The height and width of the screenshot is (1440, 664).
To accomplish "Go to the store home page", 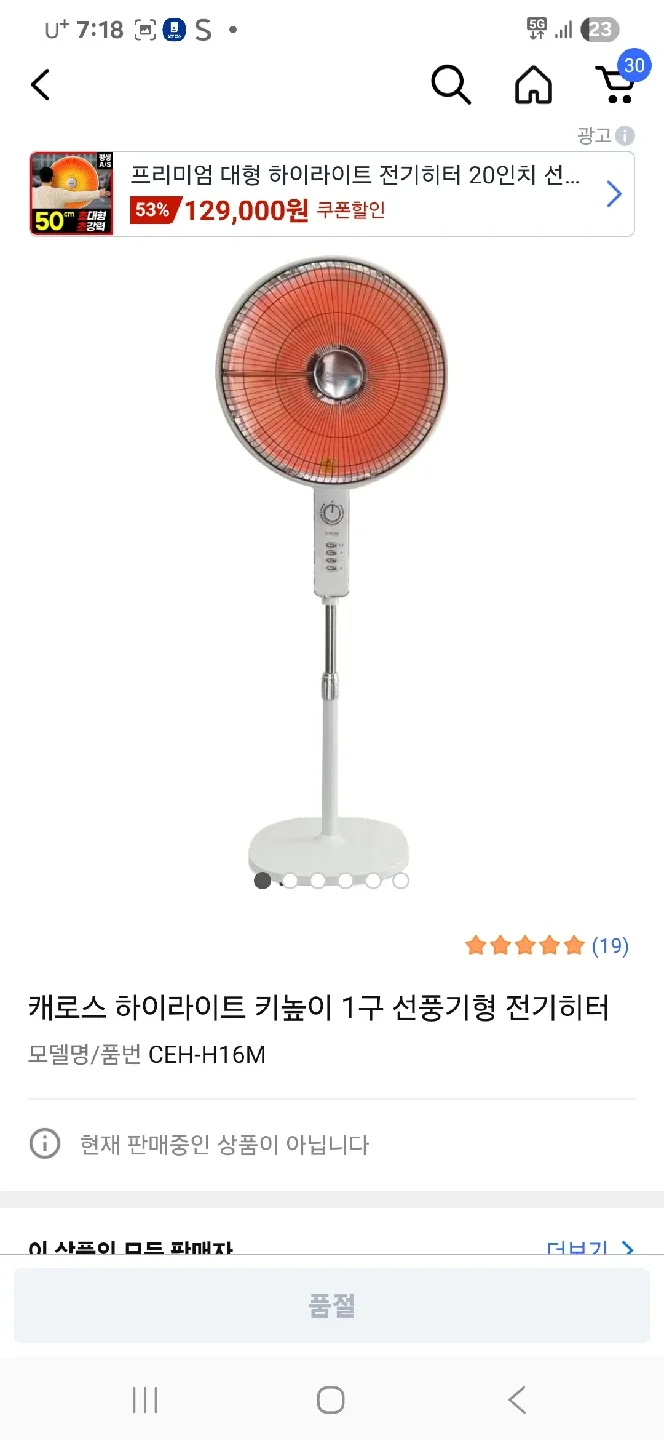I will [x=533, y=85].
